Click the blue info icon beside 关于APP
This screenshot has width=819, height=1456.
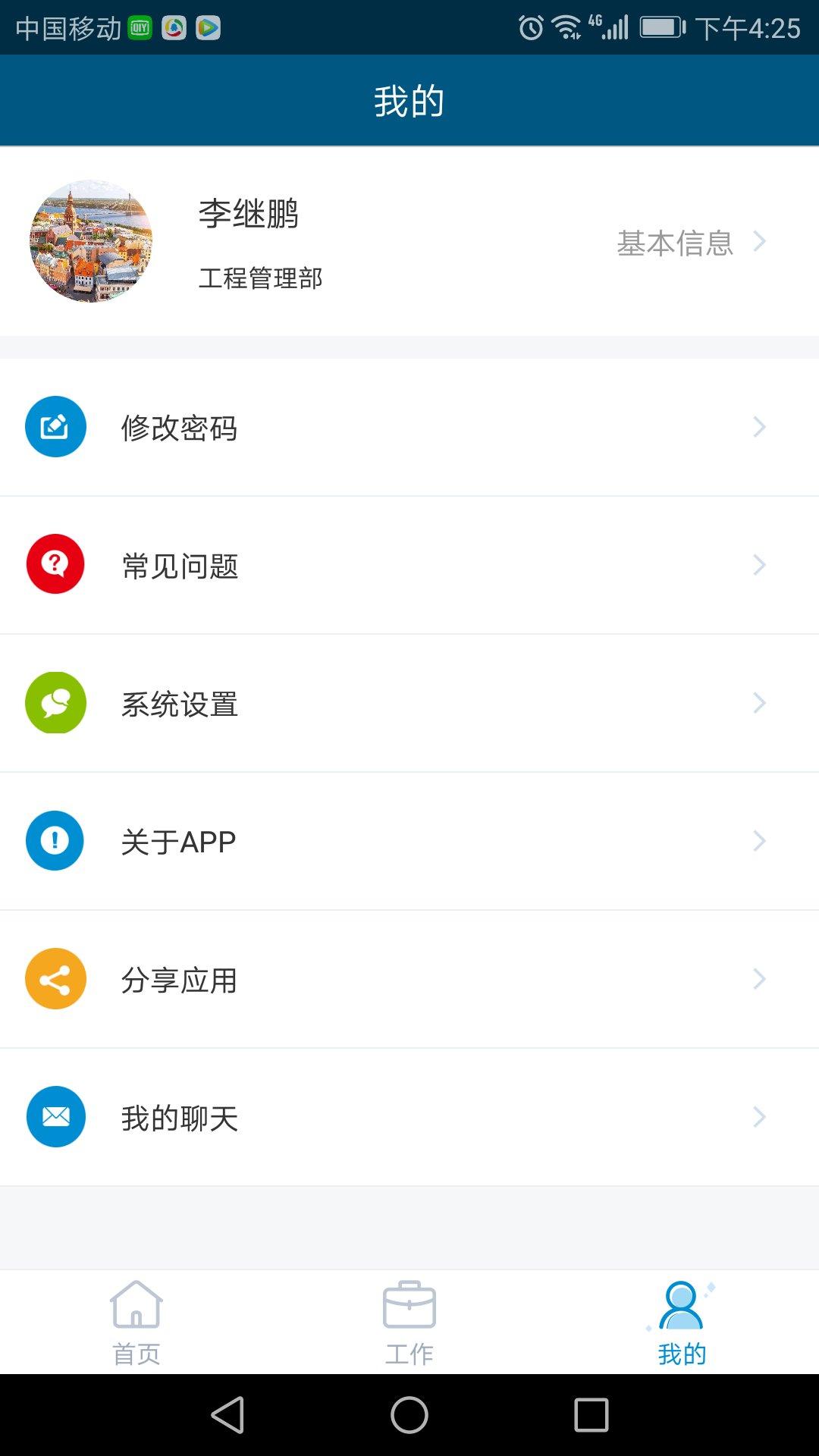(x=55, y=841)
